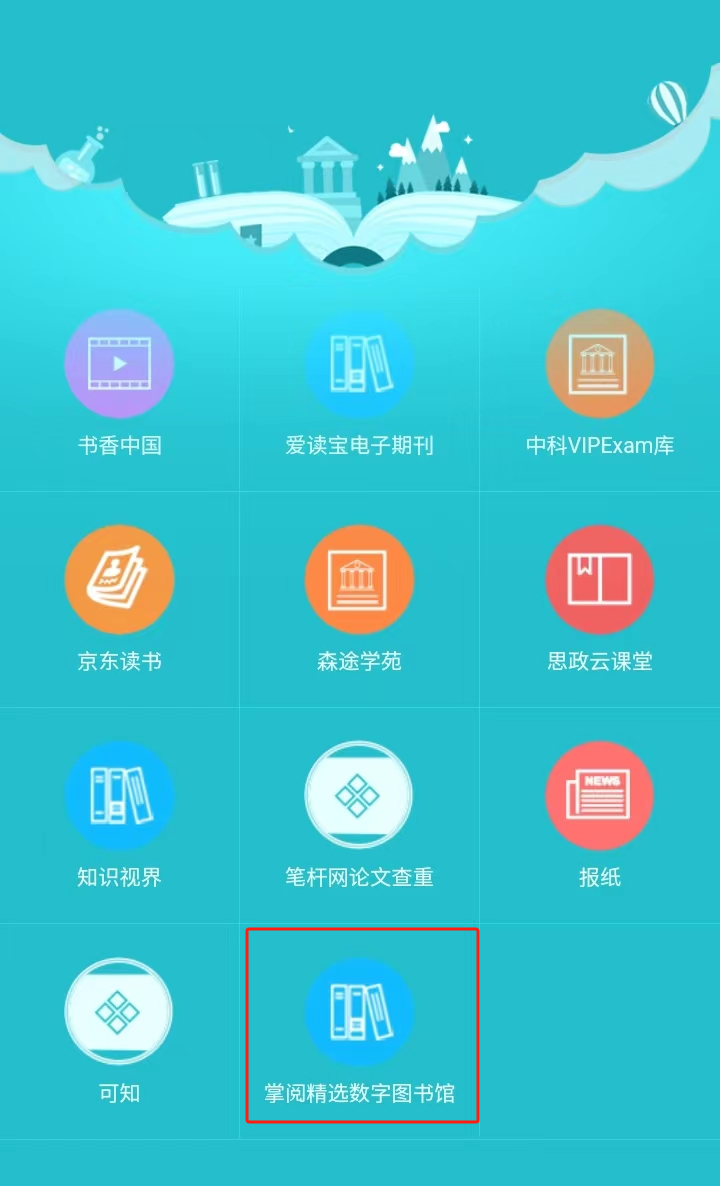Select the 思政云课堂 book icon
The image size is (720, 1186).
pyautogui.click(x=600, y=578)
